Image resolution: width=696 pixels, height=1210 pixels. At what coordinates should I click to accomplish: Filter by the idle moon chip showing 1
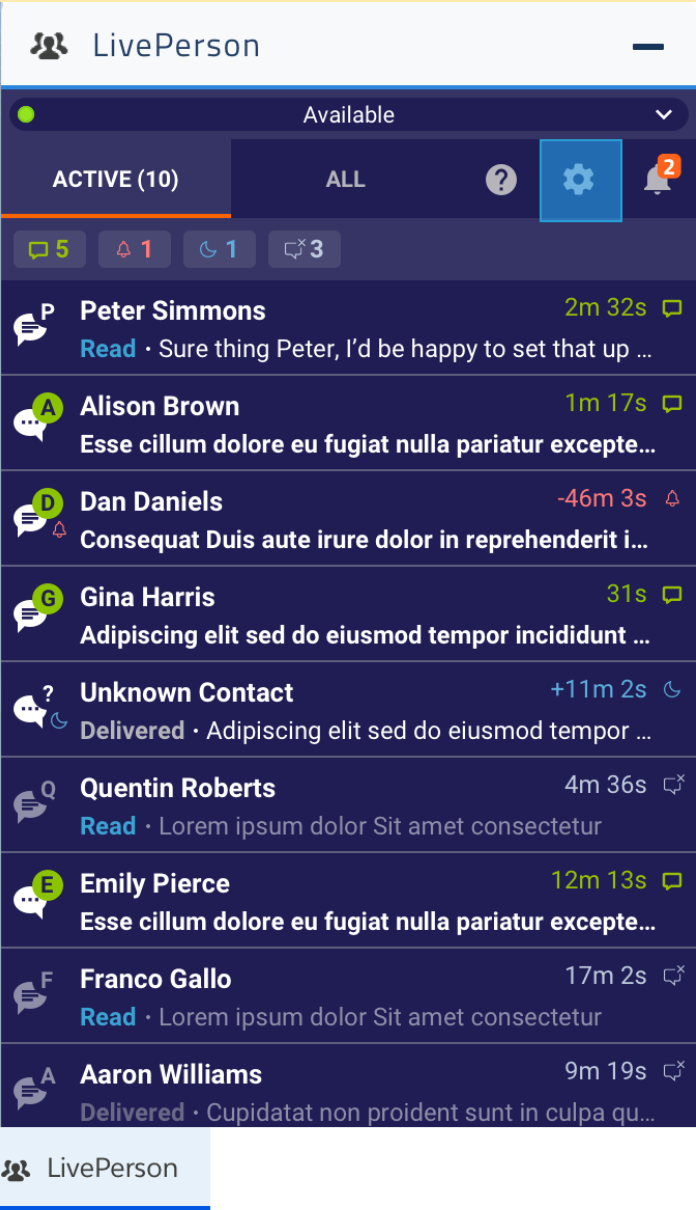(x=219, y=250)
